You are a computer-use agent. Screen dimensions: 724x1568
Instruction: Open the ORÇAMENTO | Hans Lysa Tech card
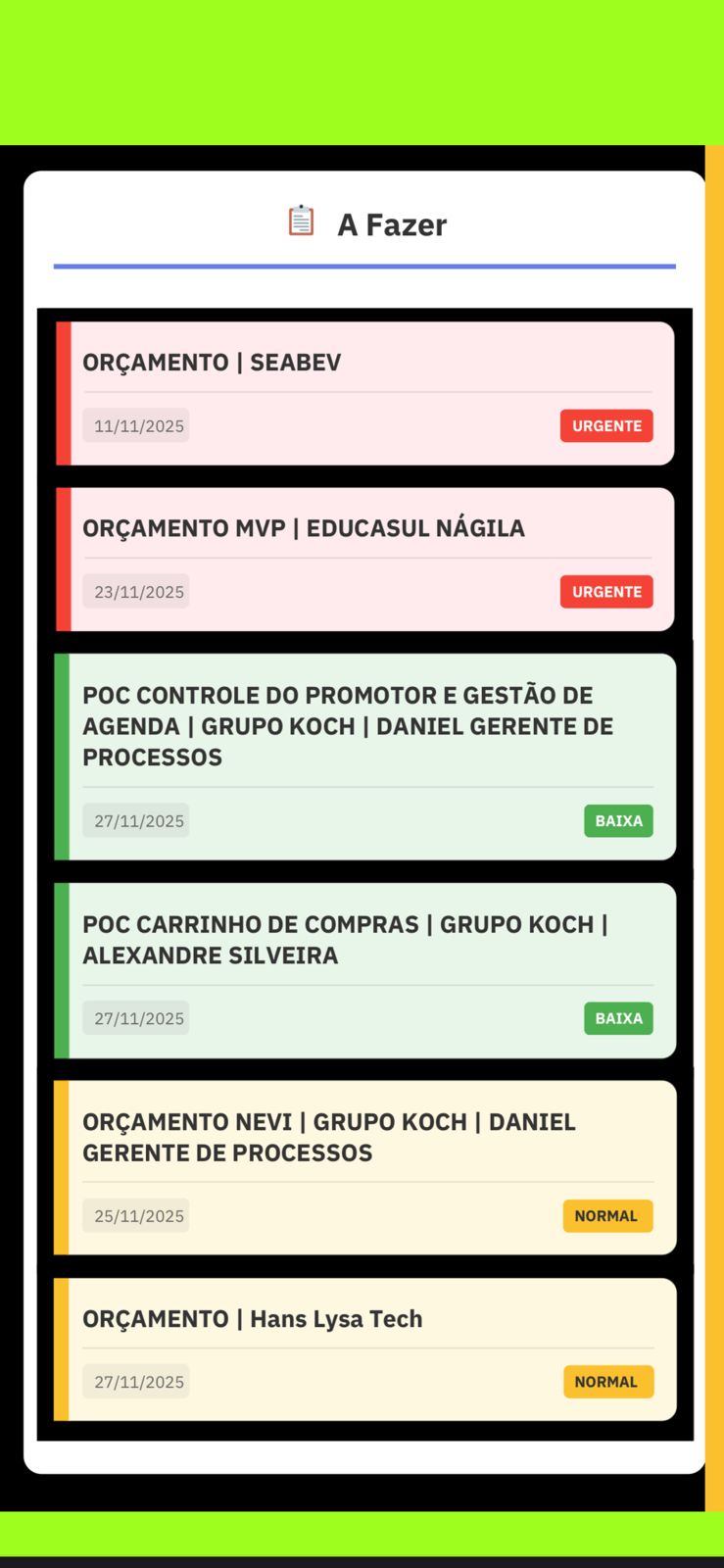click(x=364, y=1347)
